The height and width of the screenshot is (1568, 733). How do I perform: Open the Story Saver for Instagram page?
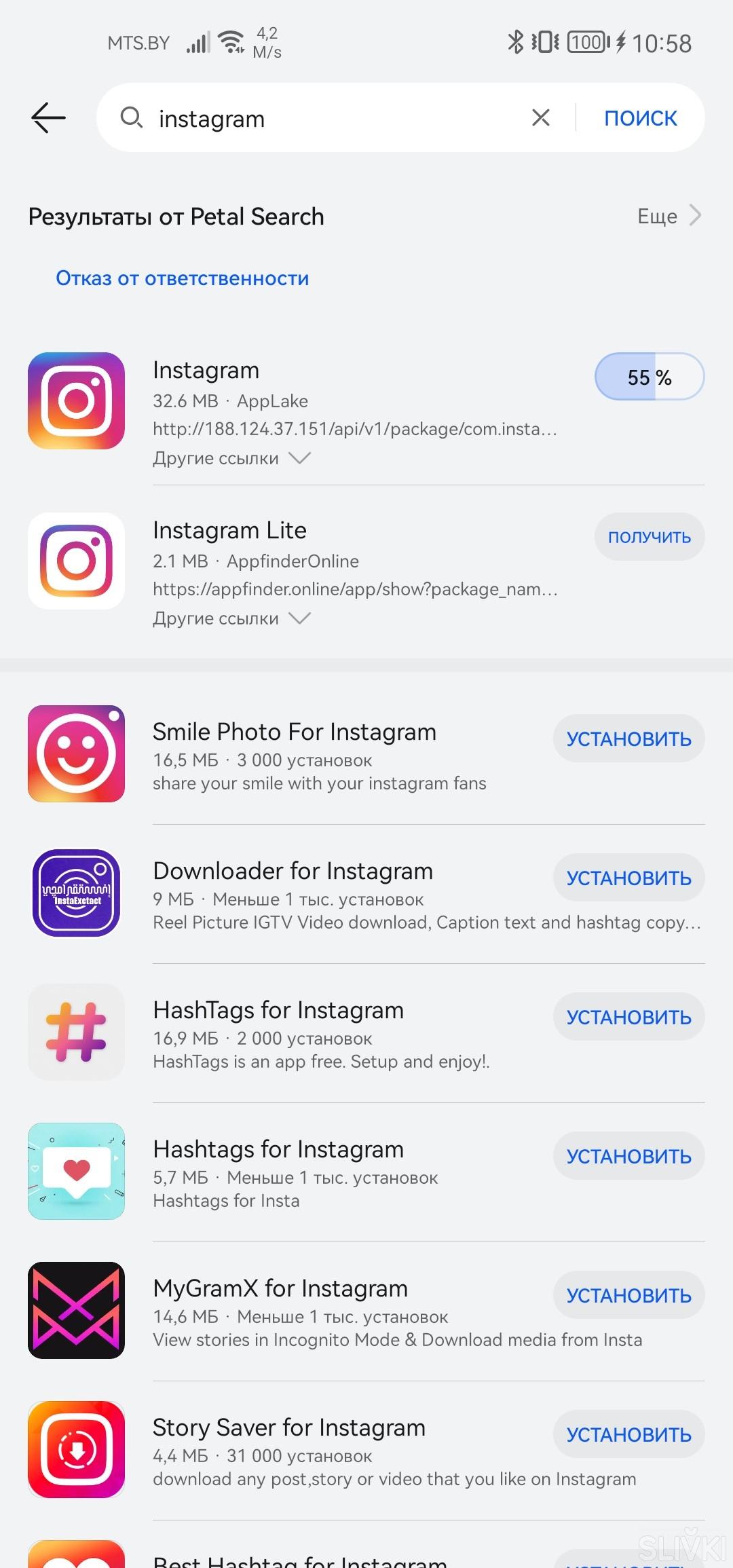(x=288, y=1427)
